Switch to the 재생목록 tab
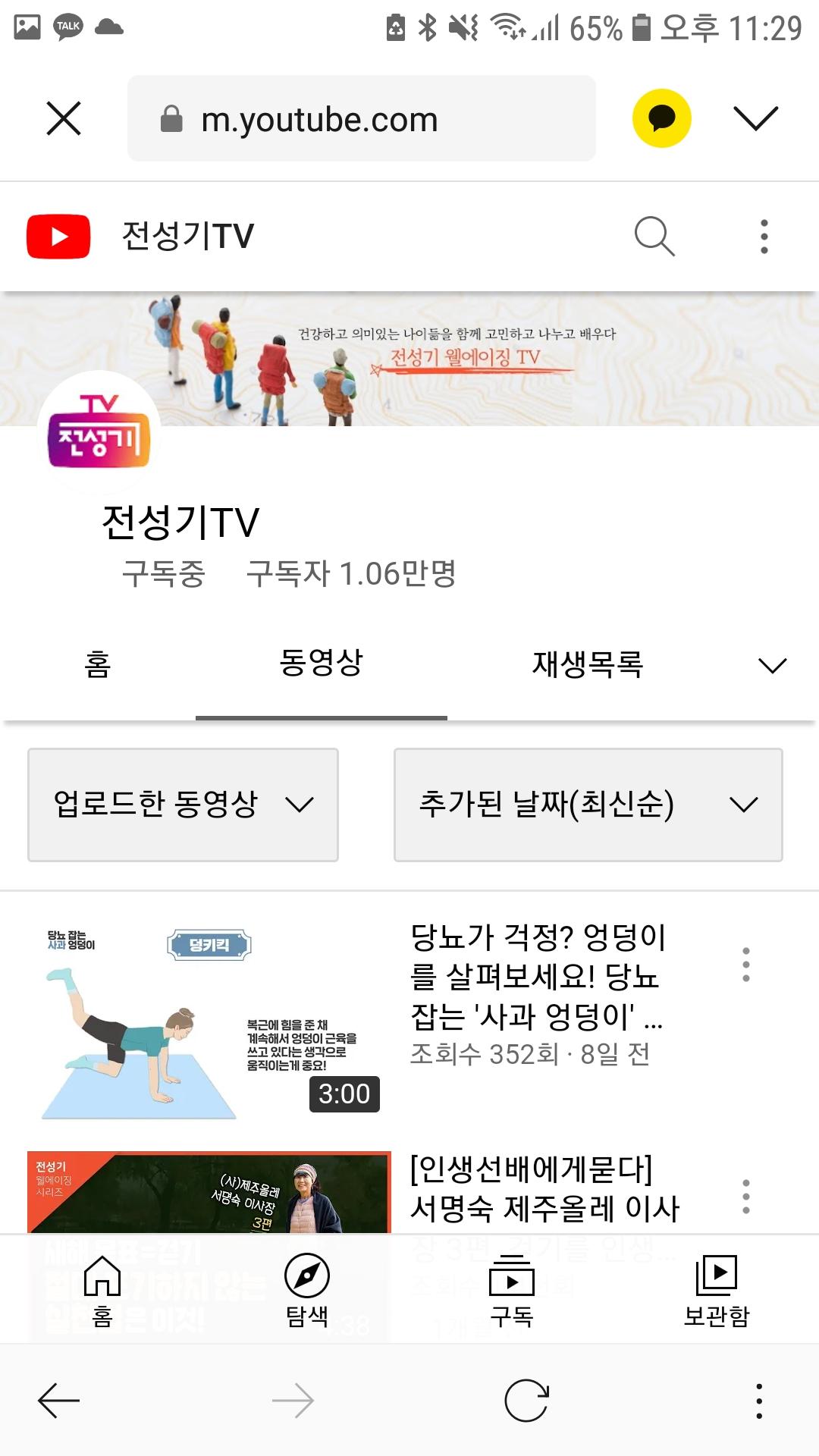 tap(588, 664)
